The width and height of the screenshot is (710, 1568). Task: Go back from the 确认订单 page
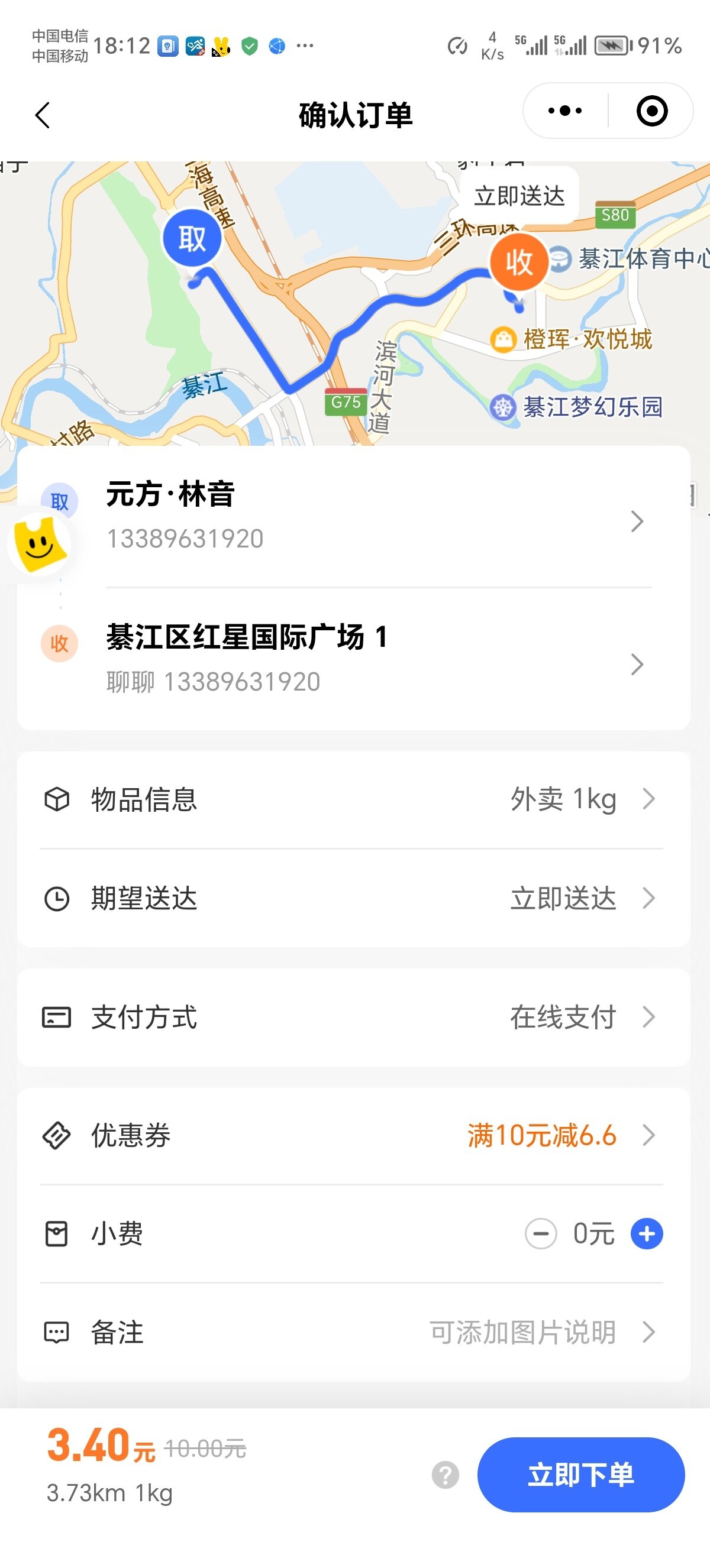tap(43, 115)
